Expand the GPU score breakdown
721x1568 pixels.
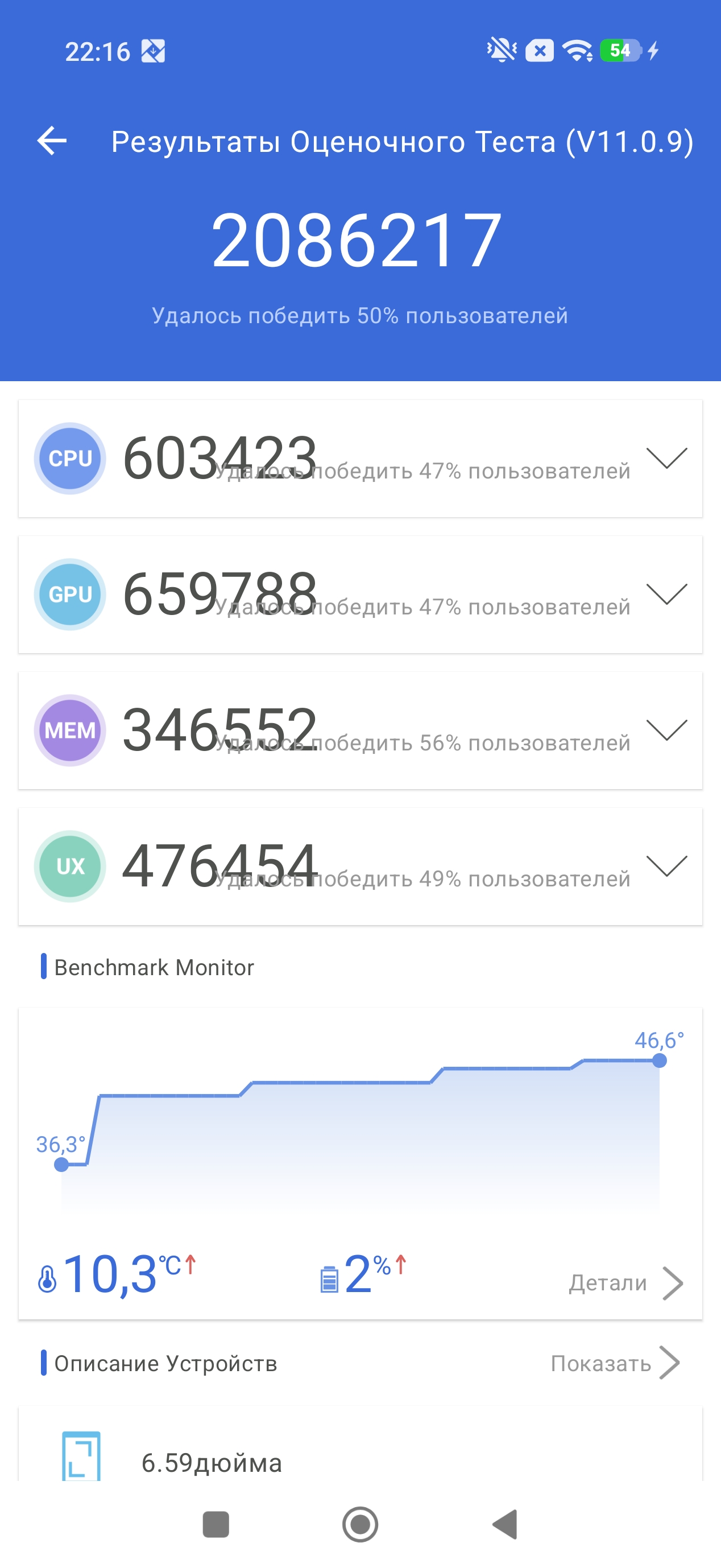pyautogui.click(x=666, y=594)
